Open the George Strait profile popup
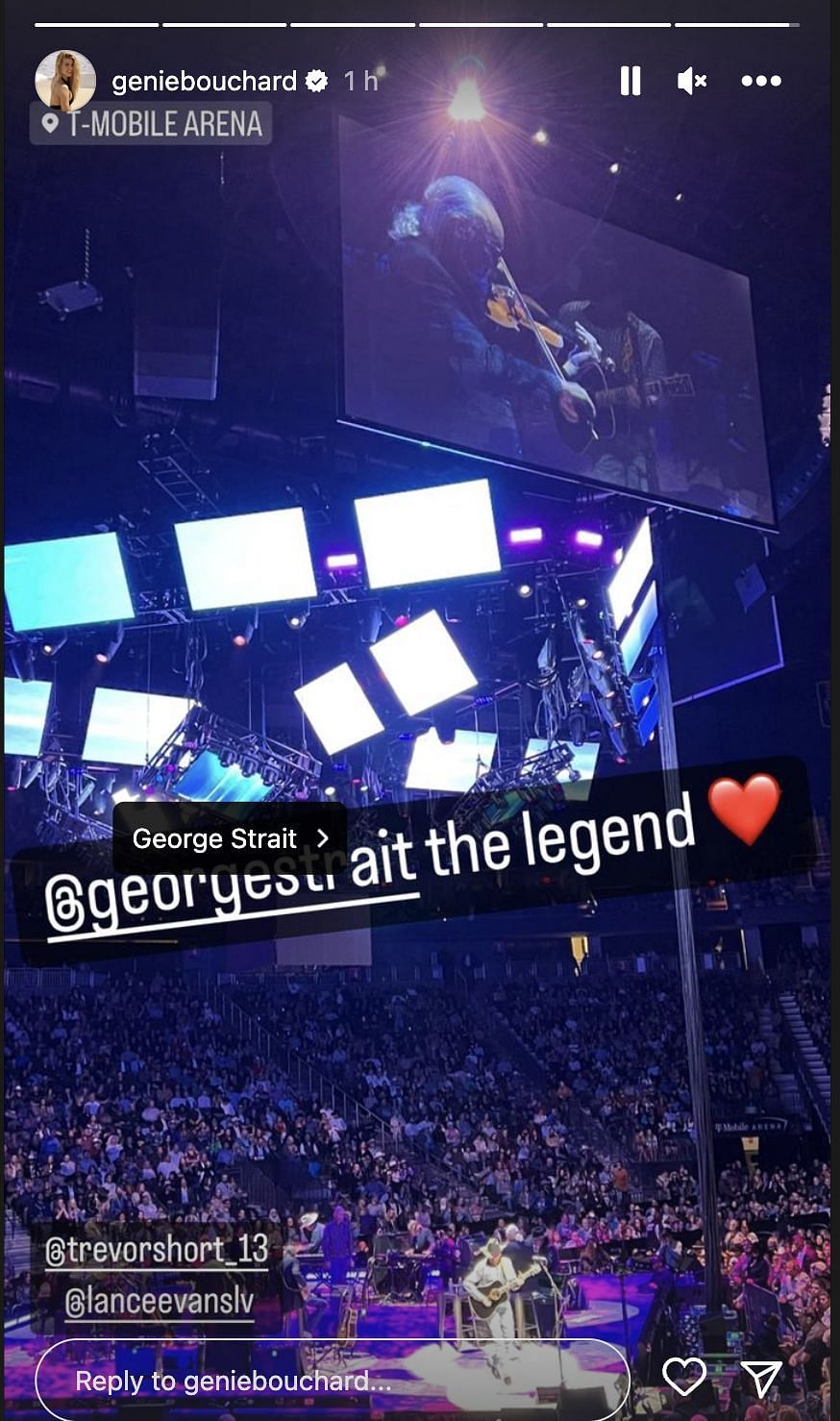 [x=230, y=838]
